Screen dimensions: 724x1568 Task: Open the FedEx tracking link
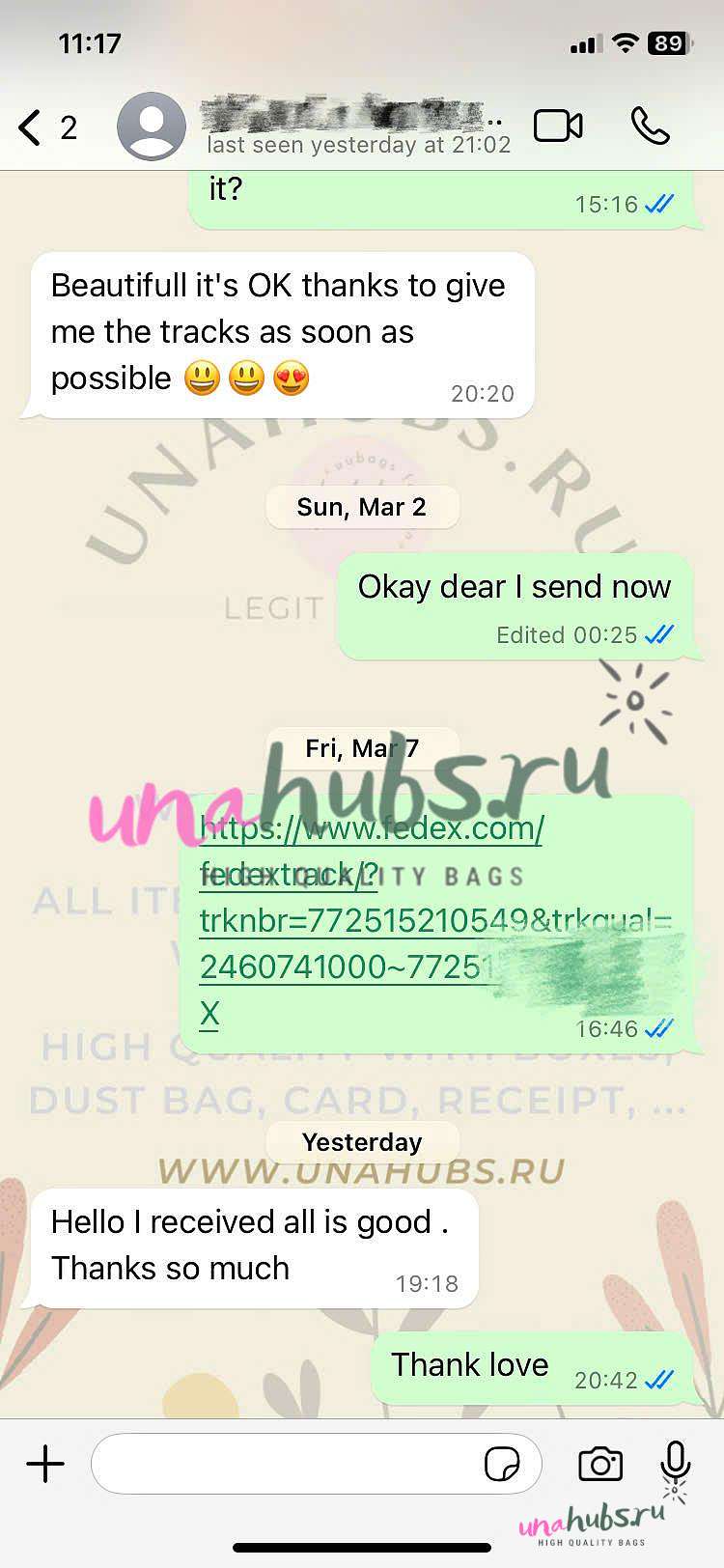coord(434,920)
